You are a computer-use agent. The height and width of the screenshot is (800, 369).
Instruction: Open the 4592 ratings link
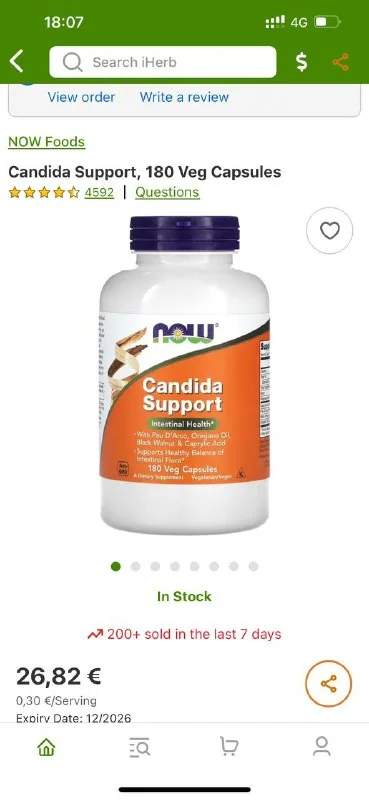pos(99,192)
